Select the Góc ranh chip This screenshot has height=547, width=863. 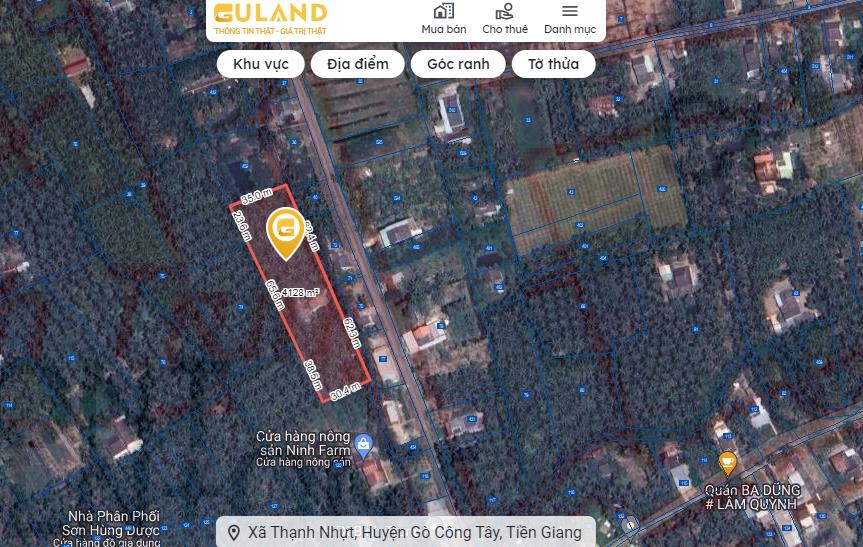[x=458, y=64]
